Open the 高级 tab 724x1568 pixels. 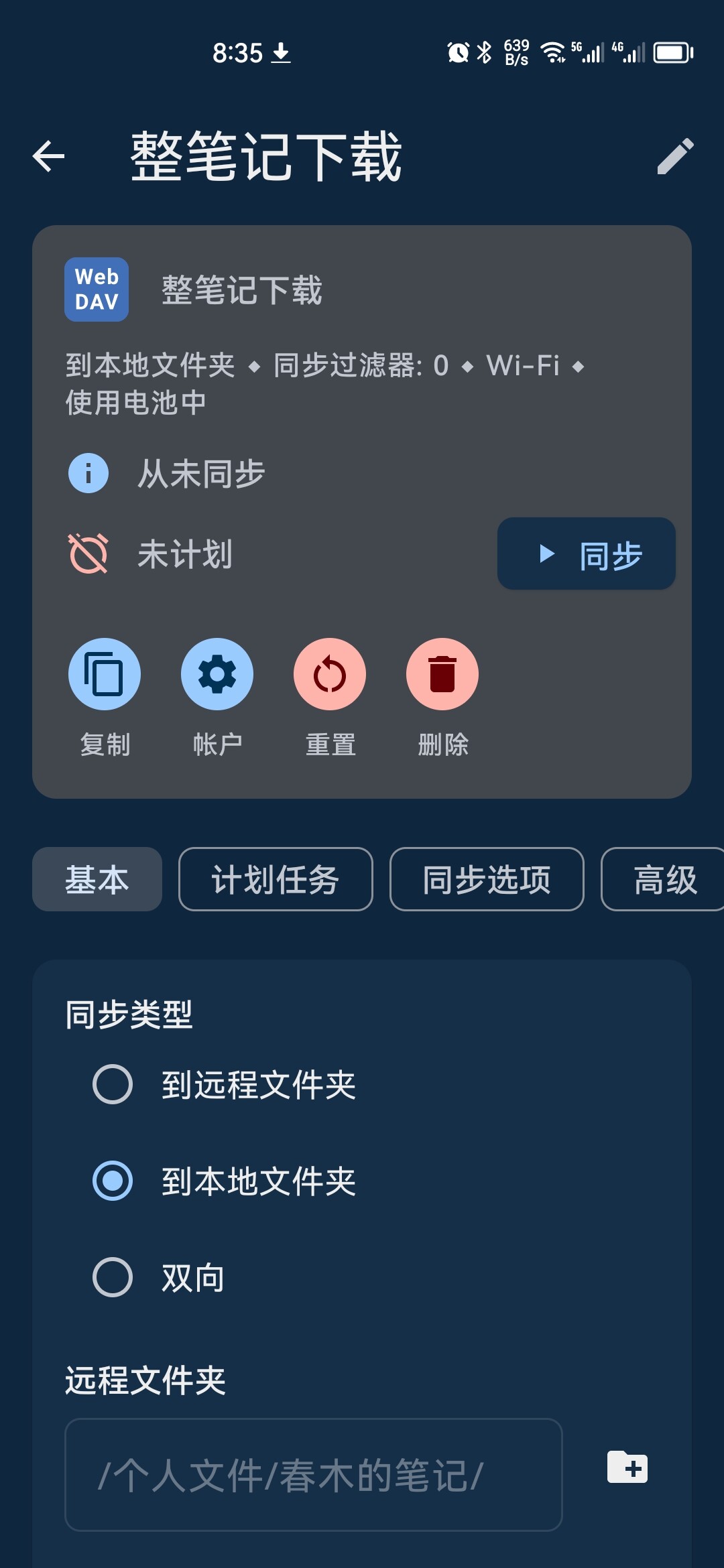click(x=662, y=879)
